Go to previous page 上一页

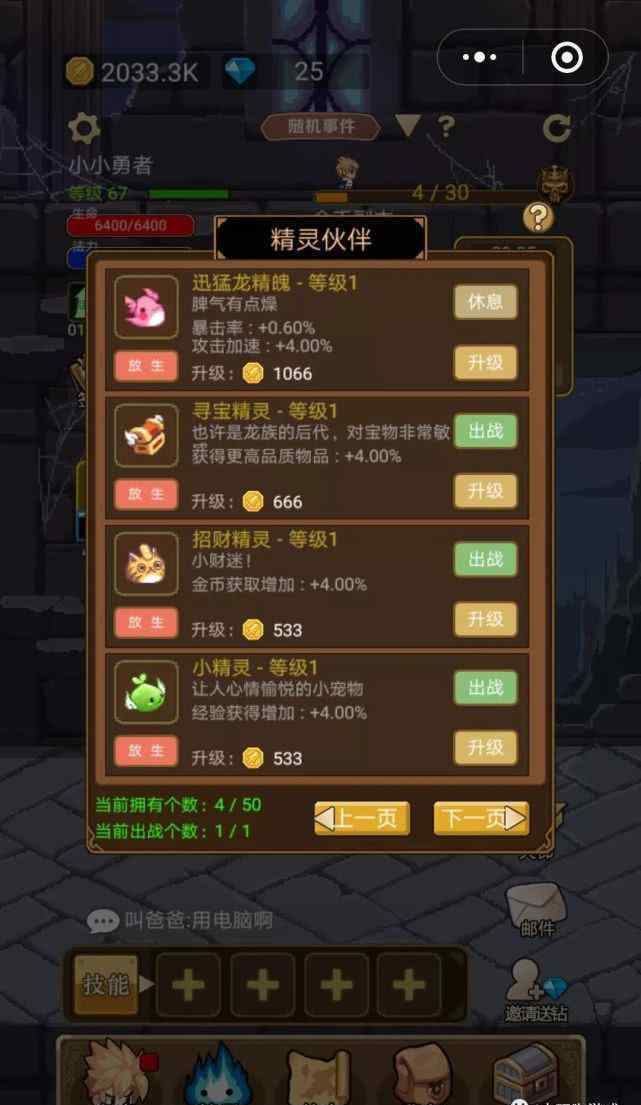362,818
